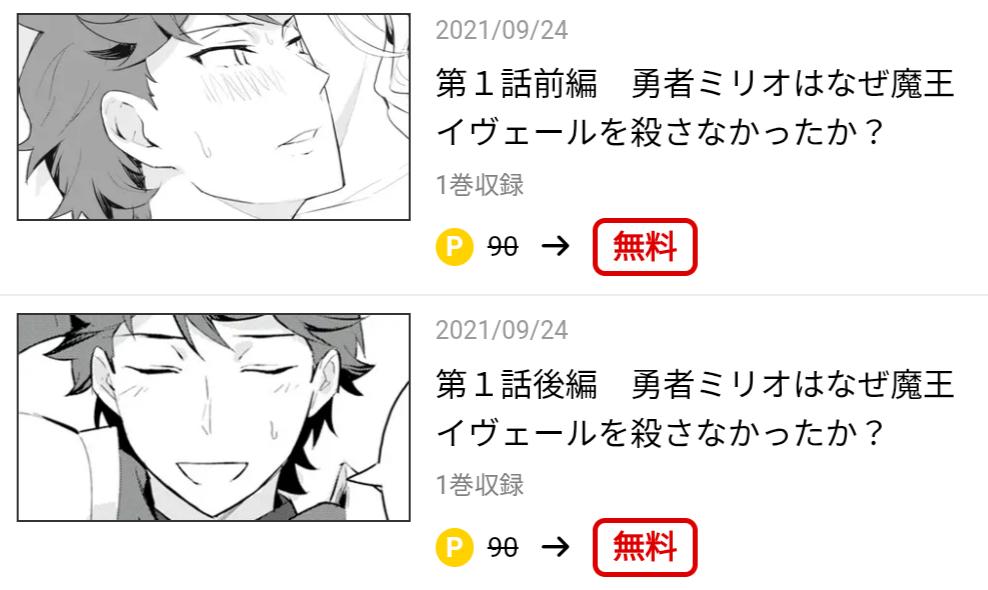The width and height of the screenshot is (988, 590).
Task: Open the thumbnail for 第1話前編
Action: coord(214,117)
